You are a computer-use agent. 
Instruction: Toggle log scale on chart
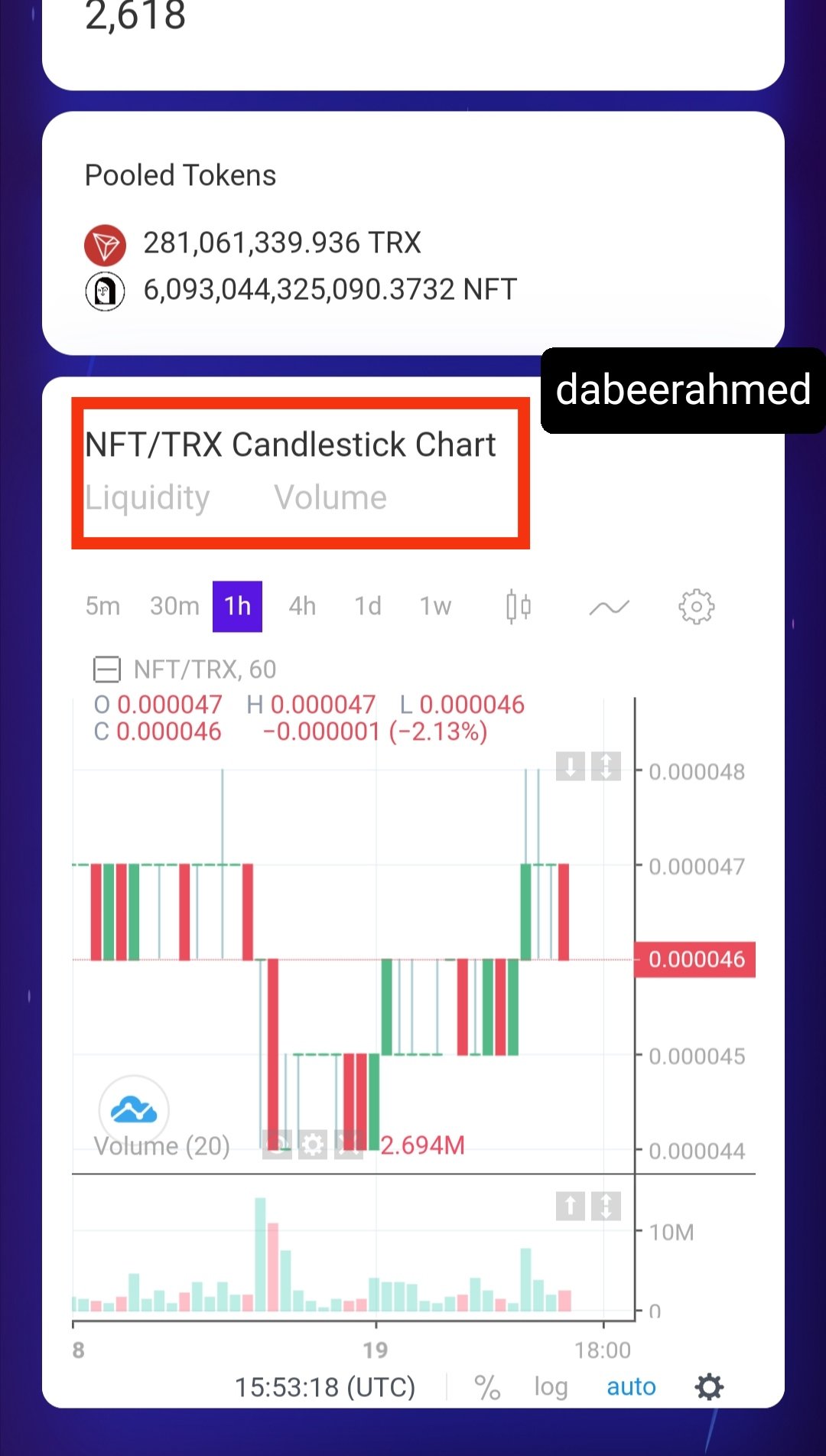click(x=551, y=1386)
